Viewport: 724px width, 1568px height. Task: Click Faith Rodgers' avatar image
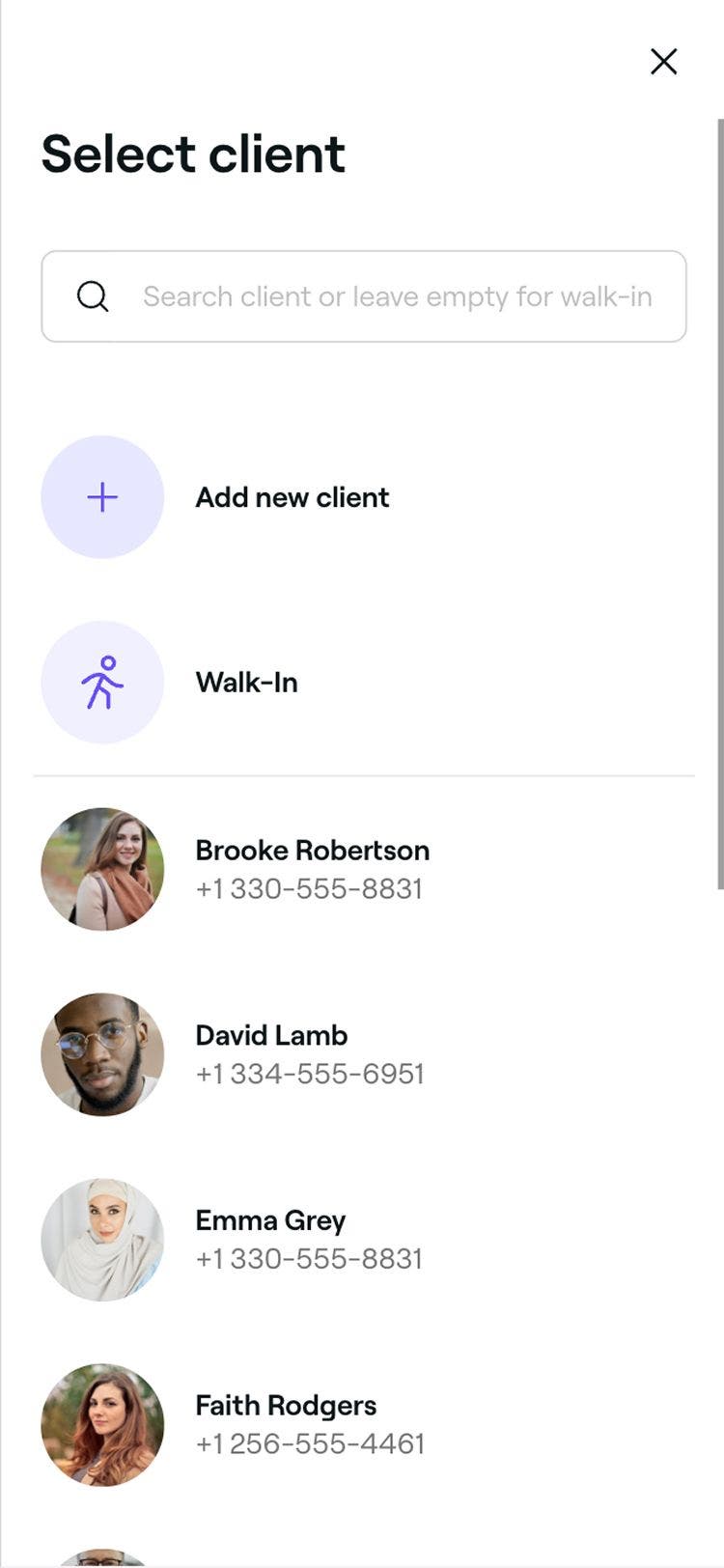point(101,1424)
